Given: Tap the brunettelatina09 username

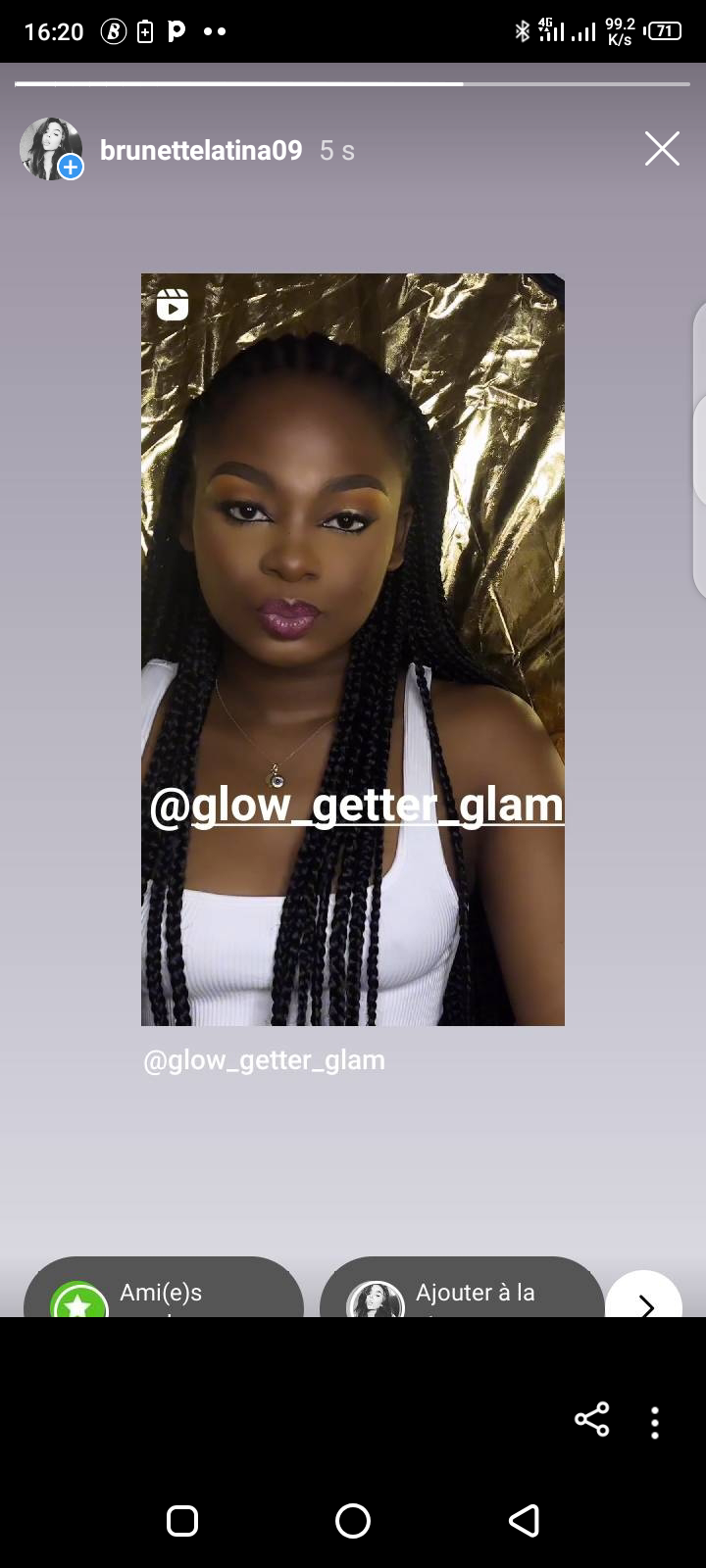Looking at the screenshot, I should coord(201,150).
